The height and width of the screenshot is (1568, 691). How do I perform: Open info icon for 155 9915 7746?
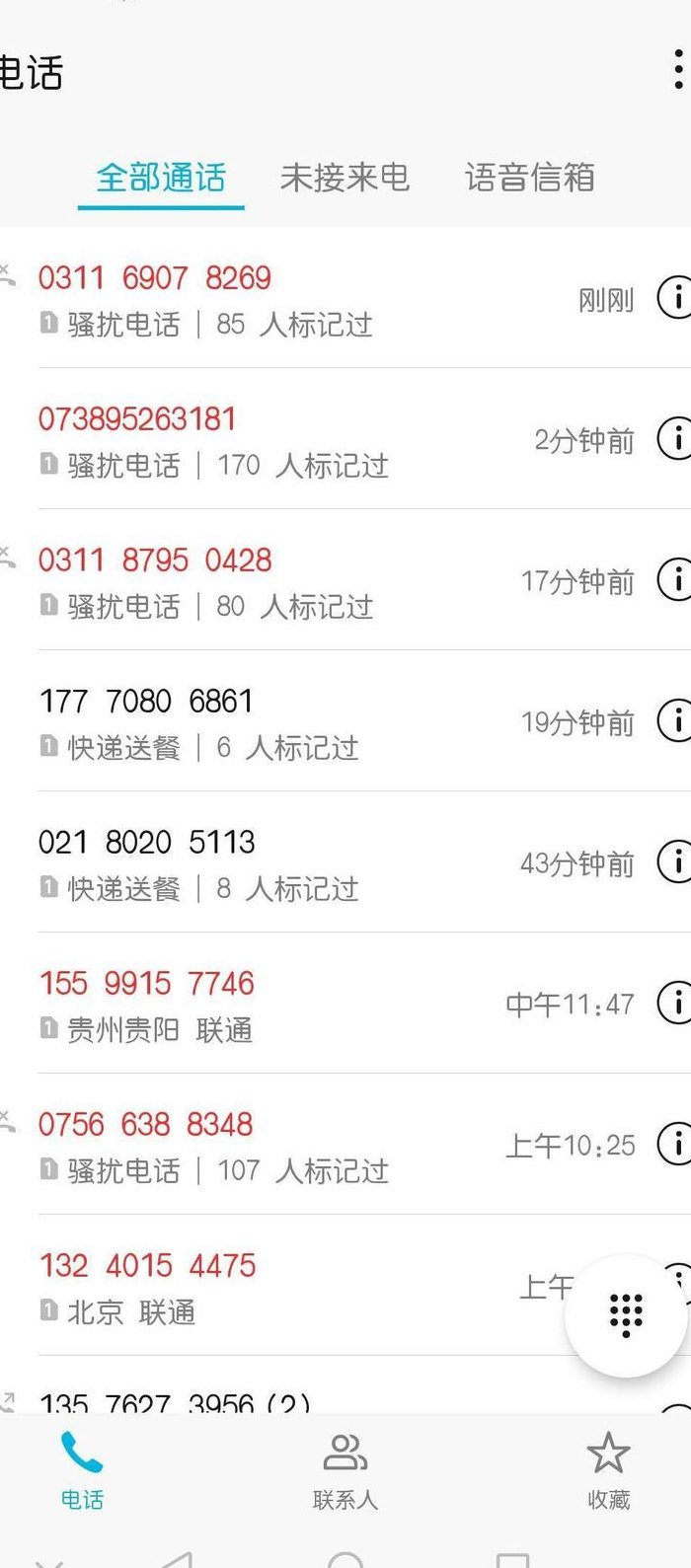pos(674,1003)
